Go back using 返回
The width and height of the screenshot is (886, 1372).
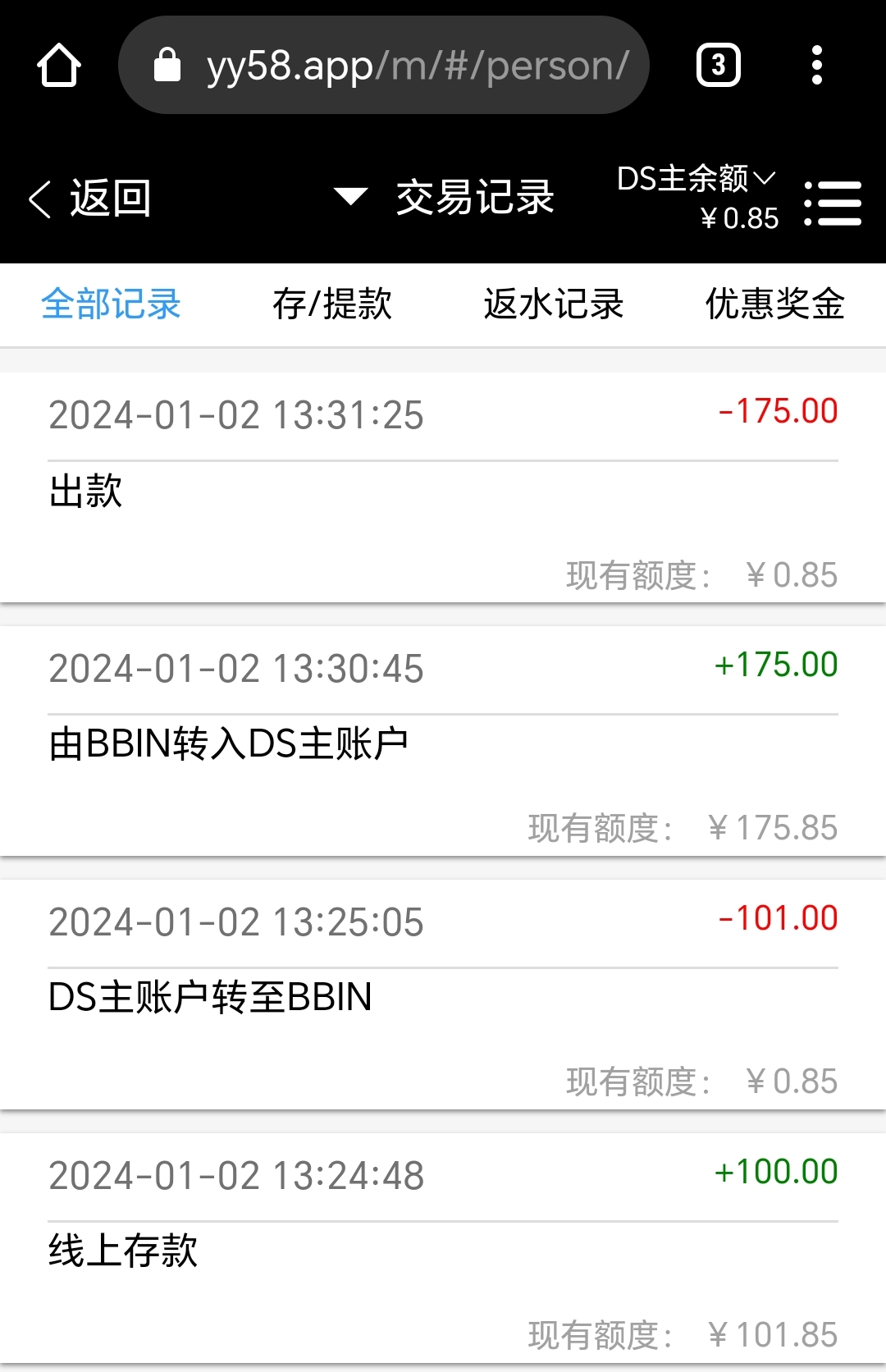pyautogui.click(x=90, y=199)
